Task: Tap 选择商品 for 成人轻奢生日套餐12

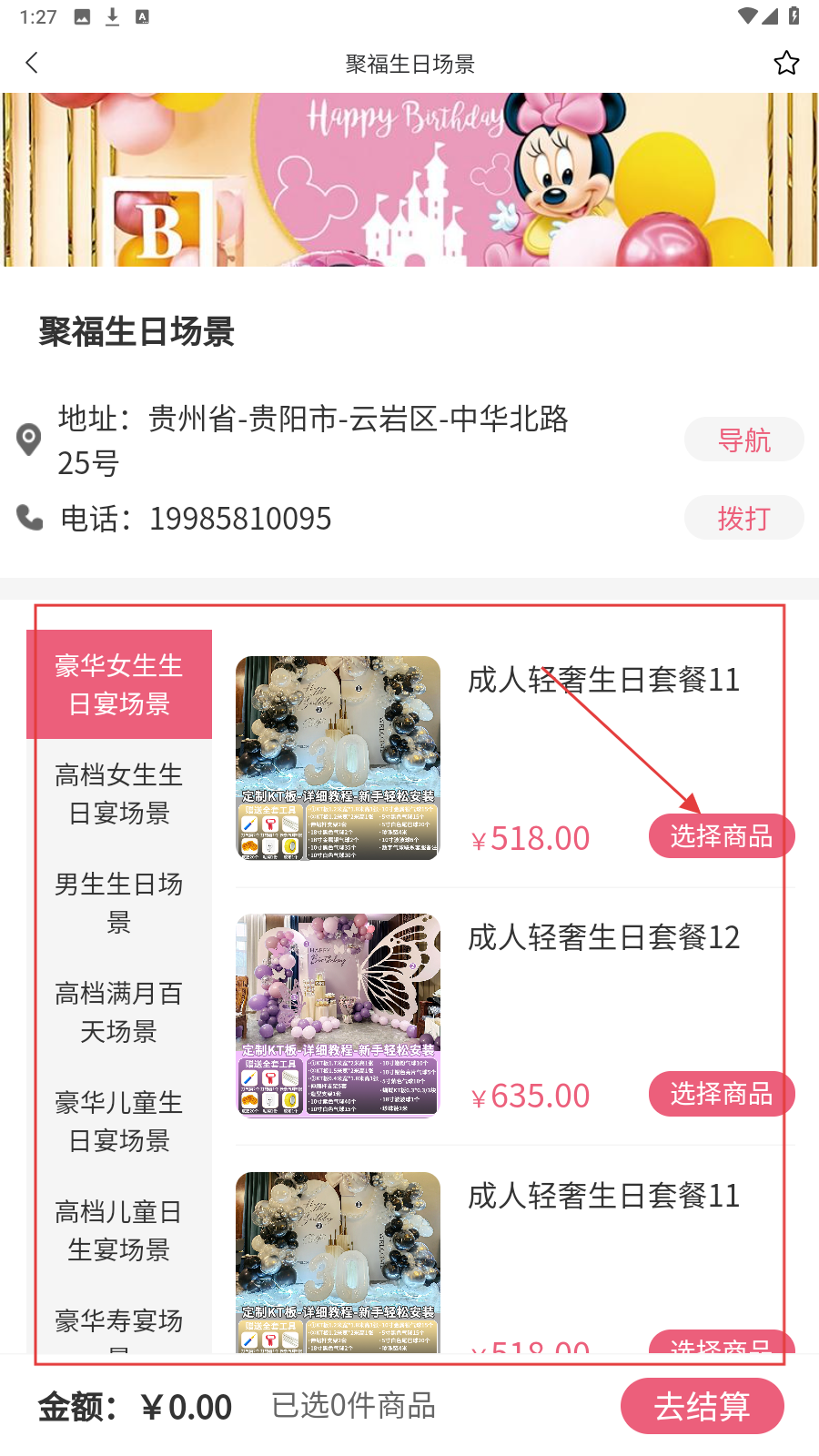Action: pos(721,1094)
